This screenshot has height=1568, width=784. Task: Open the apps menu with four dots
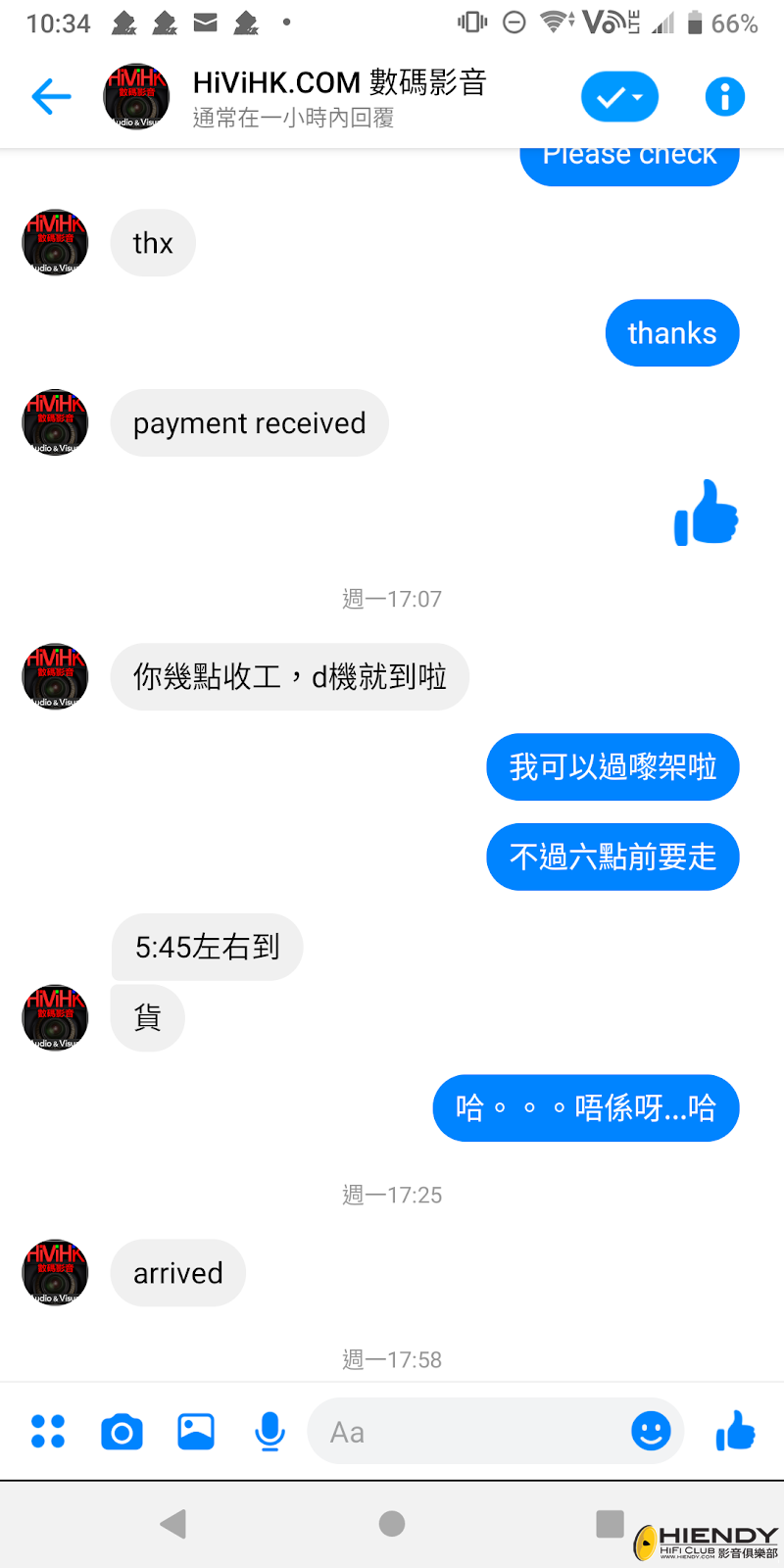coord(47,1431)
